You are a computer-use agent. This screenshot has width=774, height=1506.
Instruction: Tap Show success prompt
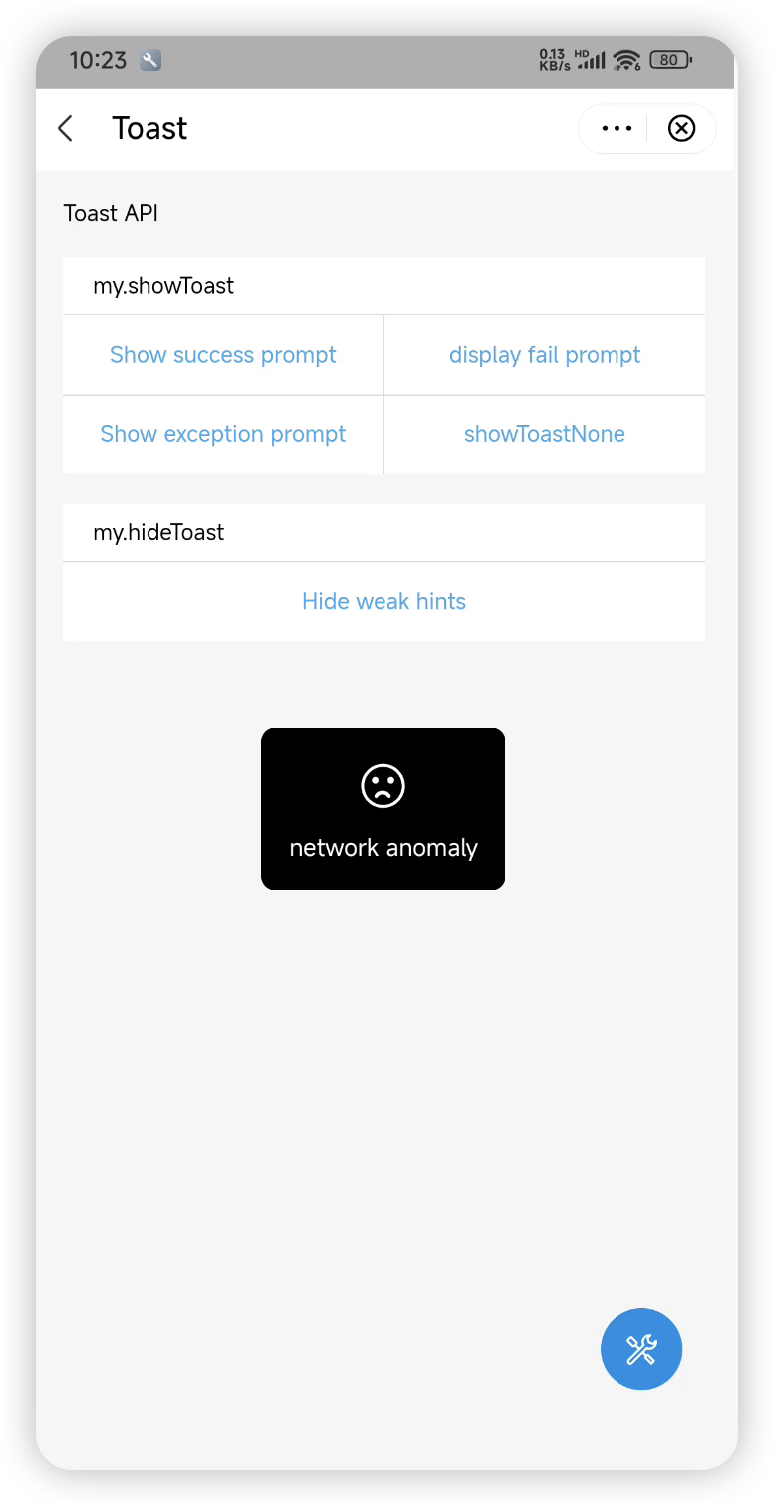click(223, 355)
